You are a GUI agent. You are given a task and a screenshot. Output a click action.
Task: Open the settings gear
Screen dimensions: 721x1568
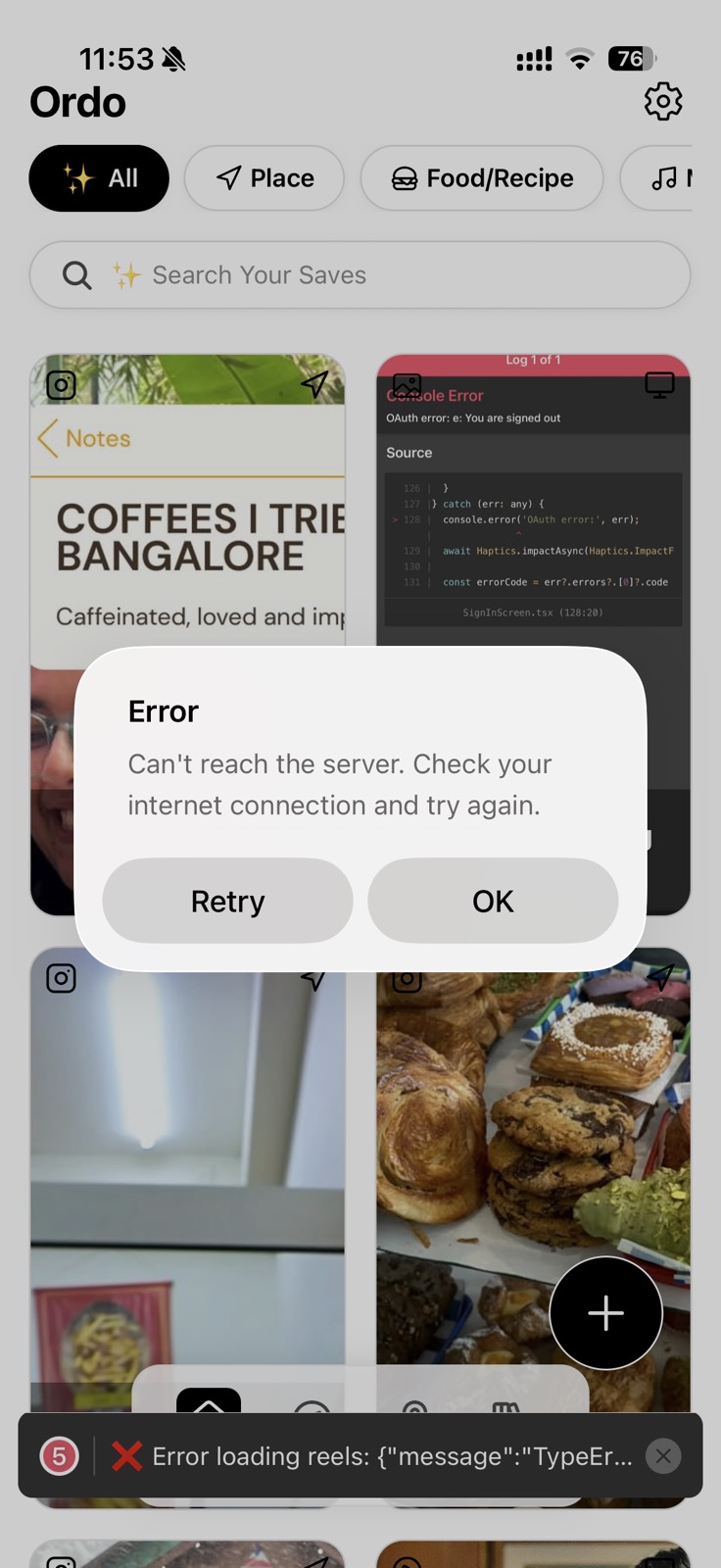tap(663, 101)
